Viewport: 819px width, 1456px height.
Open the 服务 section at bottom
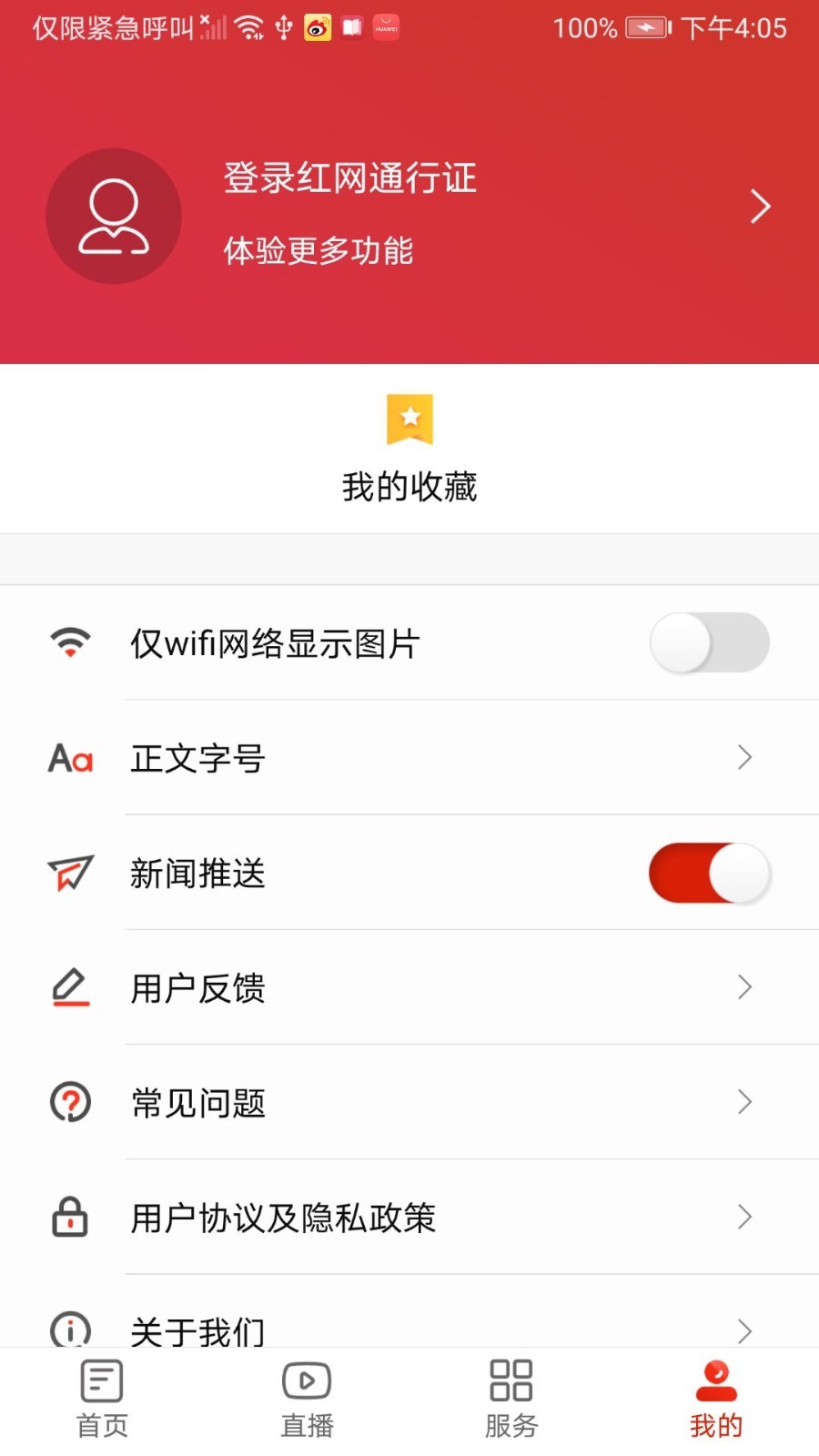pos(511,1399)
